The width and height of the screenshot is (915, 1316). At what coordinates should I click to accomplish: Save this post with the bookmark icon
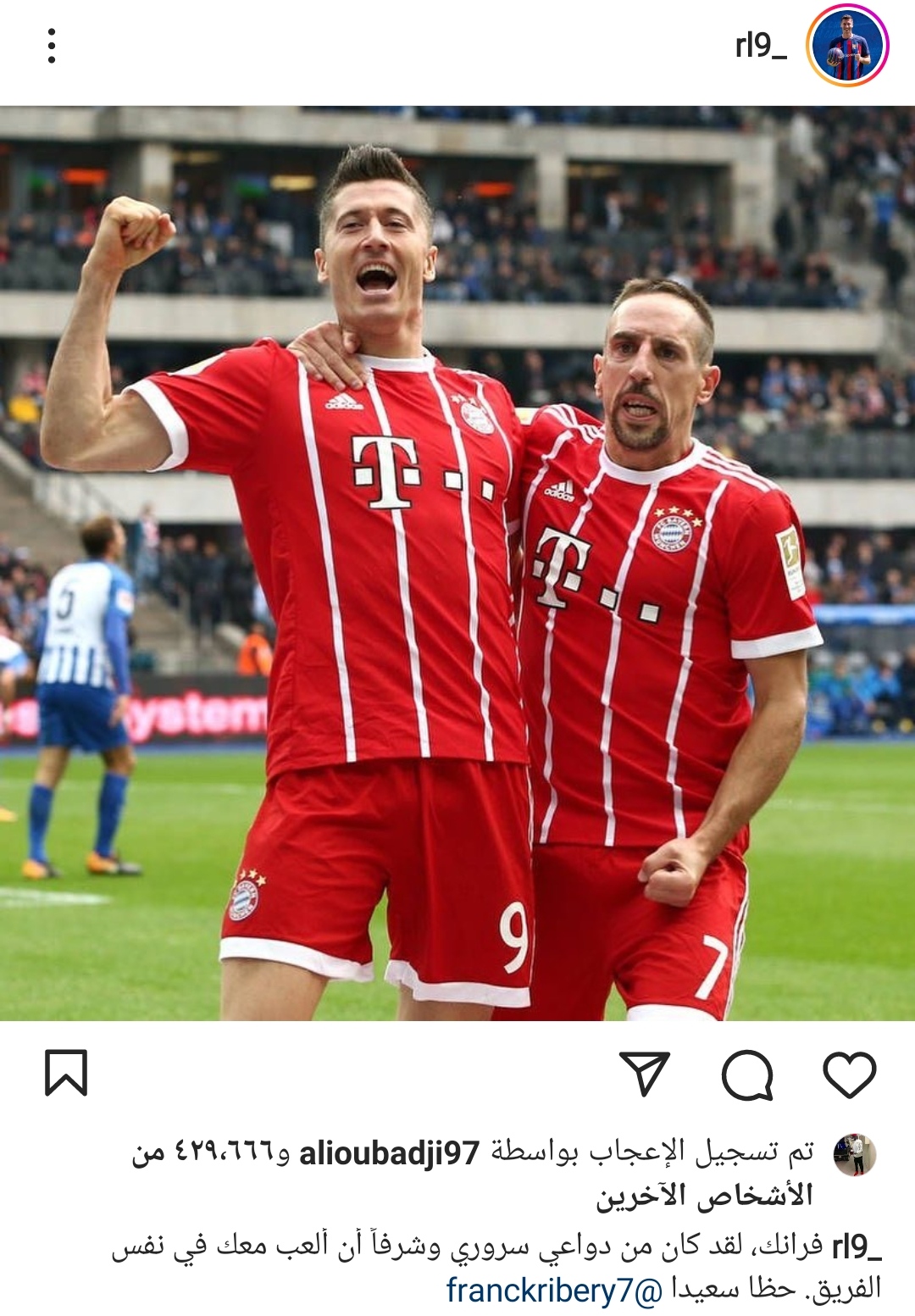tap(66, 1073)
